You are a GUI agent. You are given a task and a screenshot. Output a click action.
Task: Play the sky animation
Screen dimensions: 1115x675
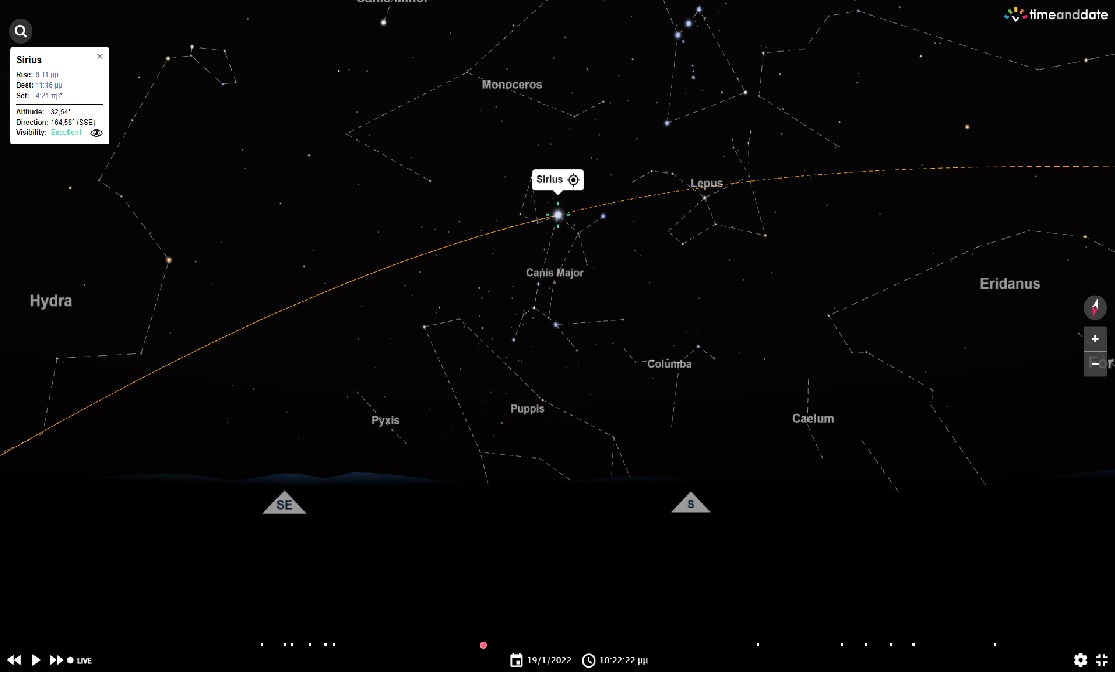tap(36, 660)
